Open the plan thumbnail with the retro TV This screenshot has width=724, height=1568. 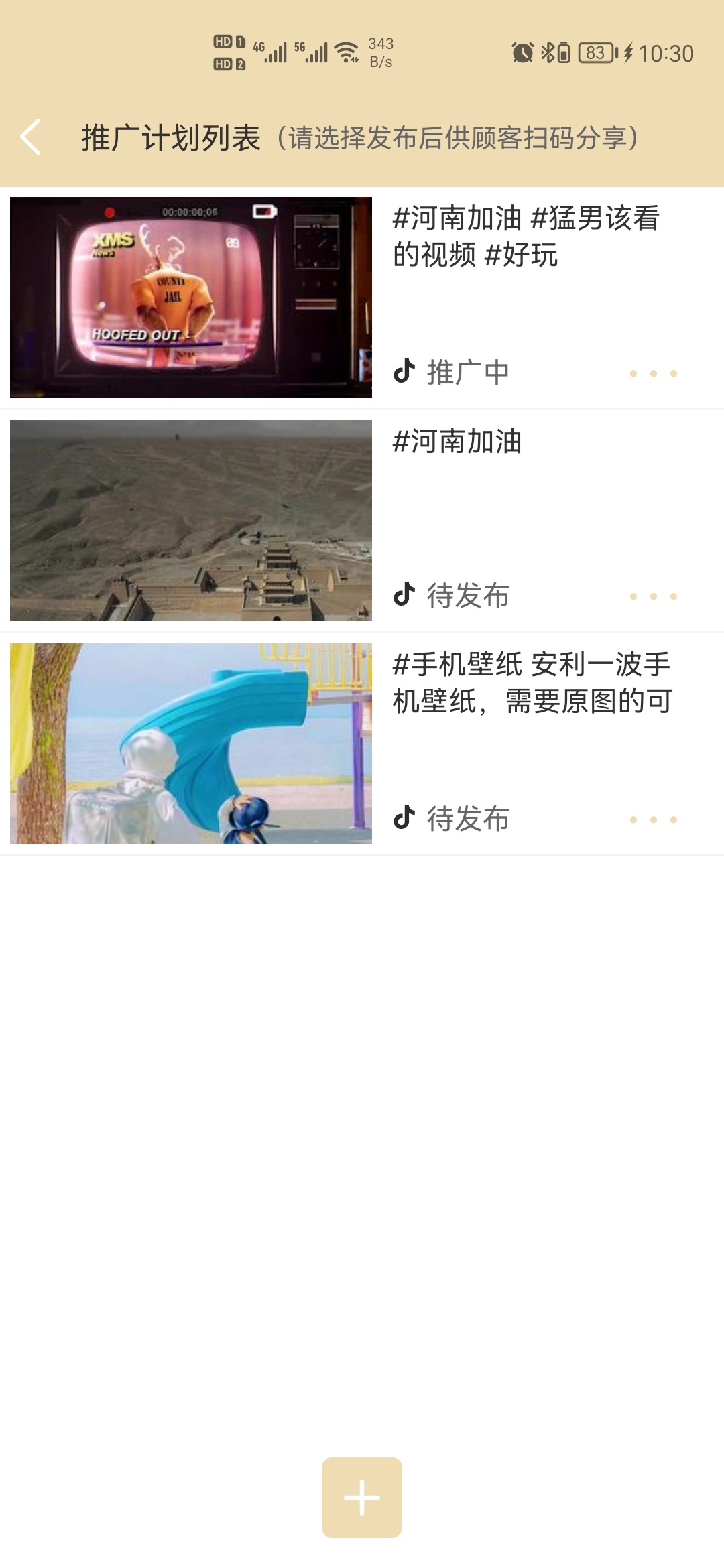pyautogui.click(x=191, y=298)
